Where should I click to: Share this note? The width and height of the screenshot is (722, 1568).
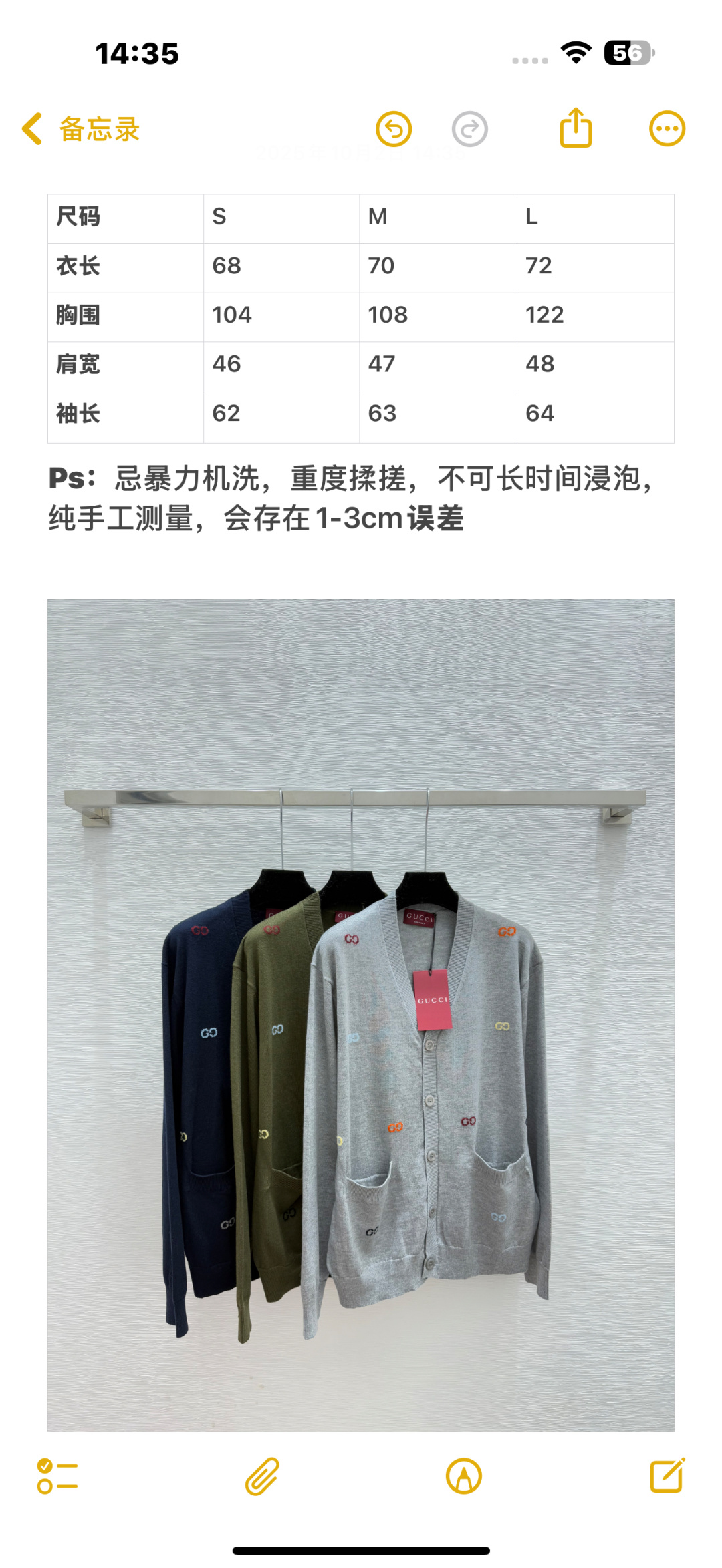576,128
